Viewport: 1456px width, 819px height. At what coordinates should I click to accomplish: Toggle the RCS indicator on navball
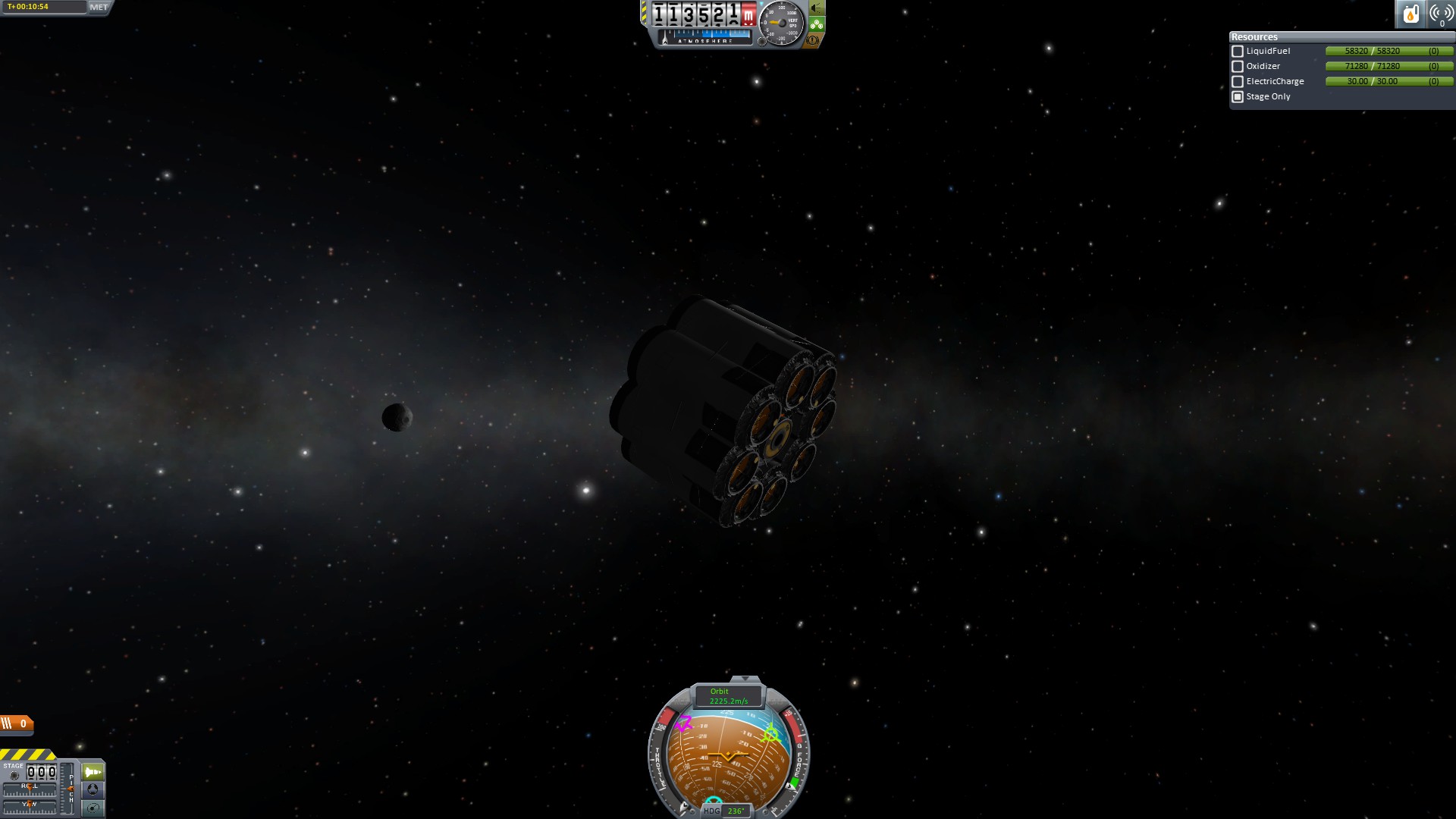682,701
